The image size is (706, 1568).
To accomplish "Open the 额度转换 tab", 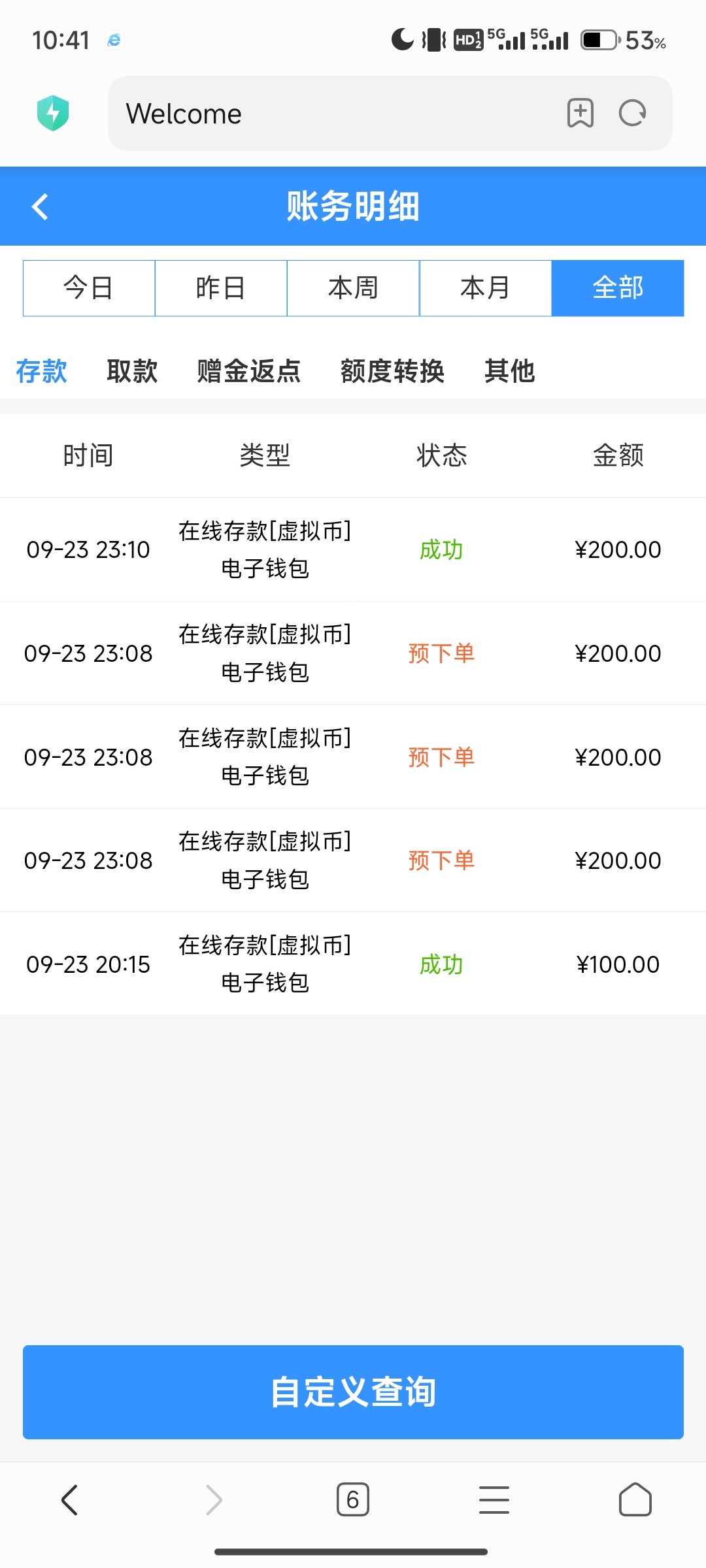I will coord(392,371).
